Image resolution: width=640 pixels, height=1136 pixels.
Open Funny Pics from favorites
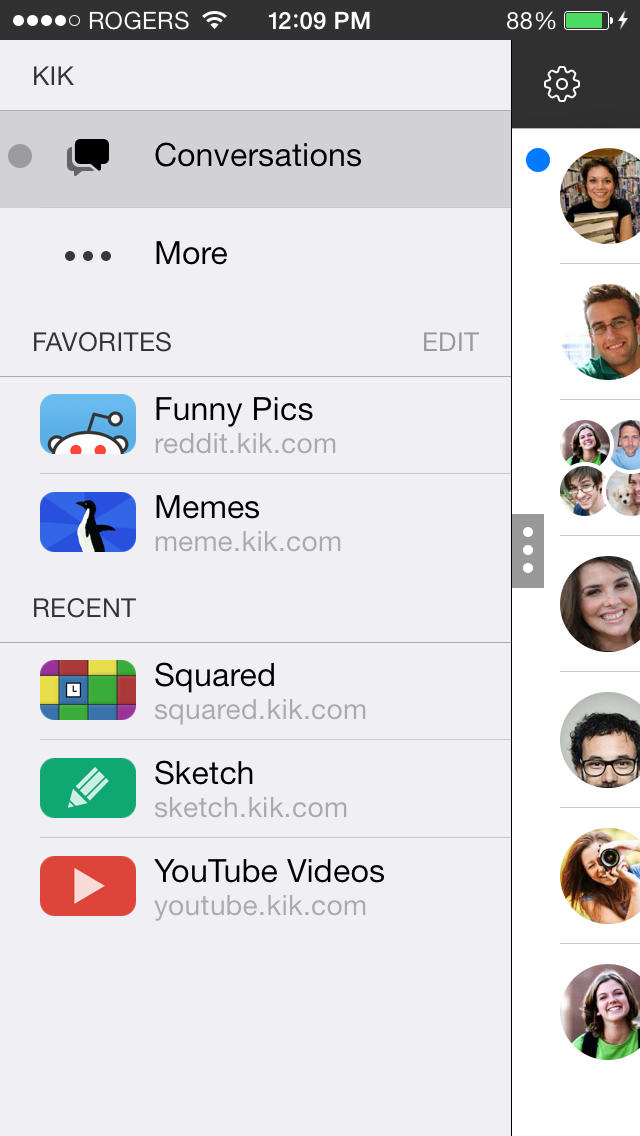tap(234, 424)
